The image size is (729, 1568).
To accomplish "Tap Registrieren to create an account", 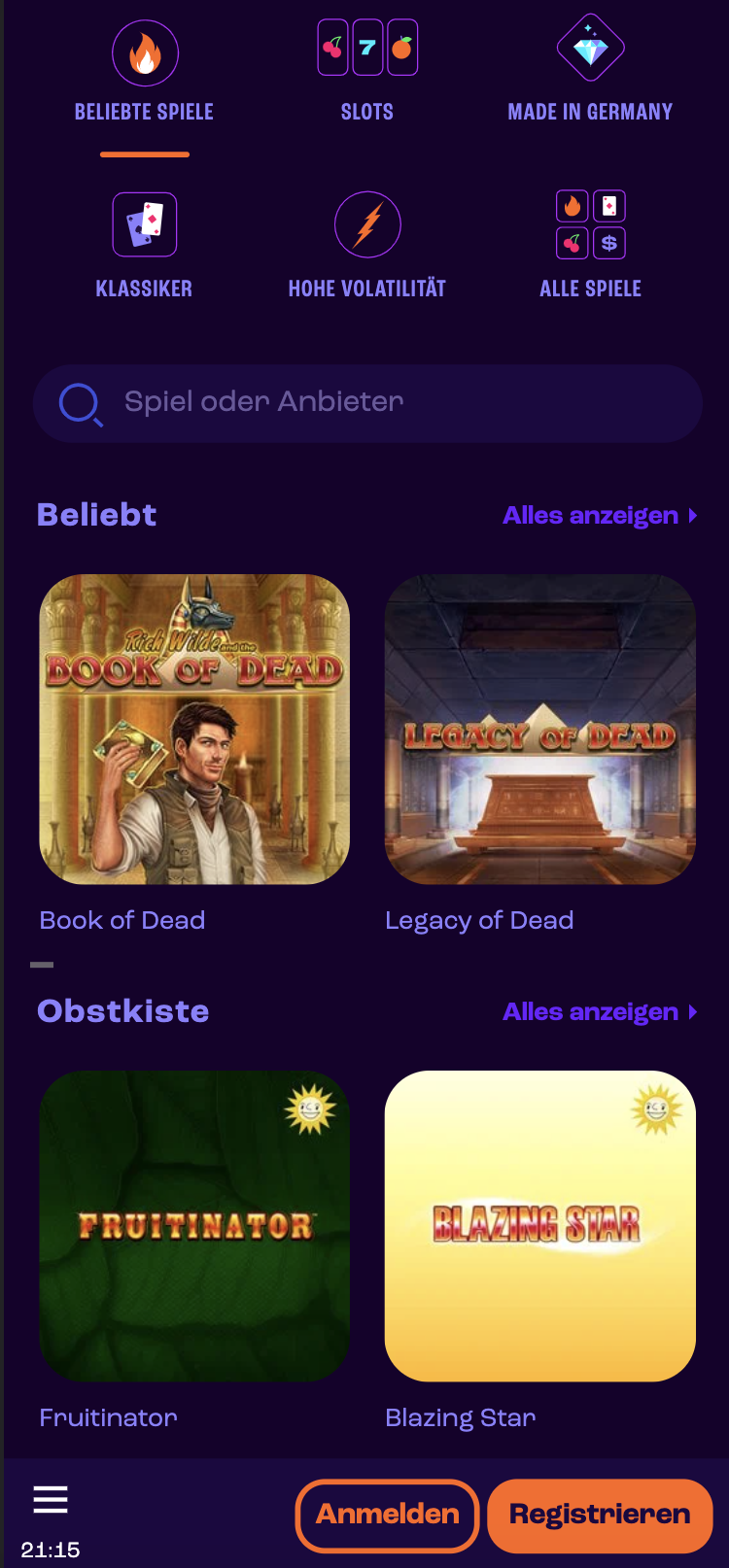I will 600,1515.
